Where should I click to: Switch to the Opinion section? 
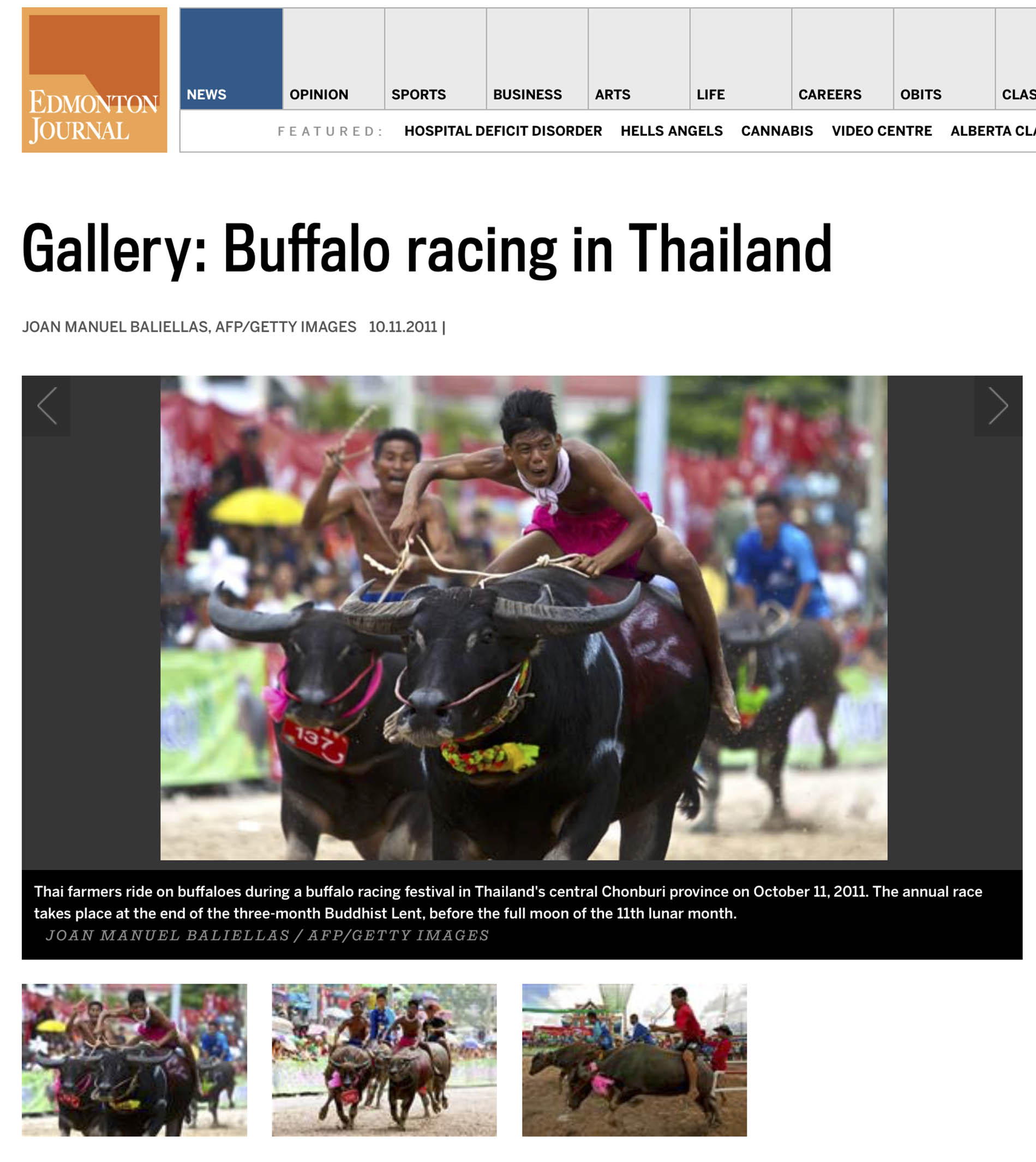tap(333, 59)
